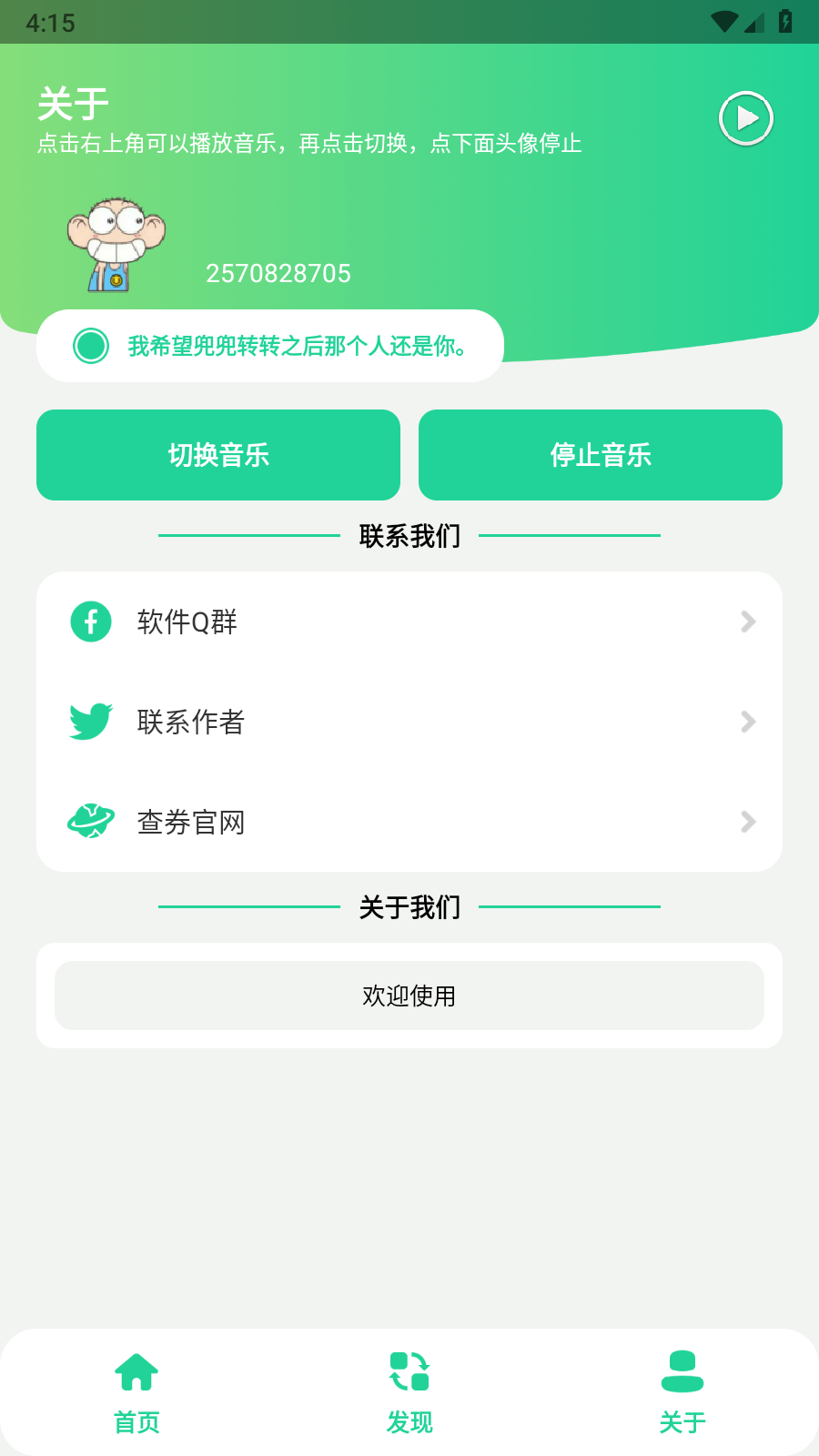This screenshot has width=819, height=1456.
Task: Open 联系作者 using the right arrow
Action: (x=747, y=722)
